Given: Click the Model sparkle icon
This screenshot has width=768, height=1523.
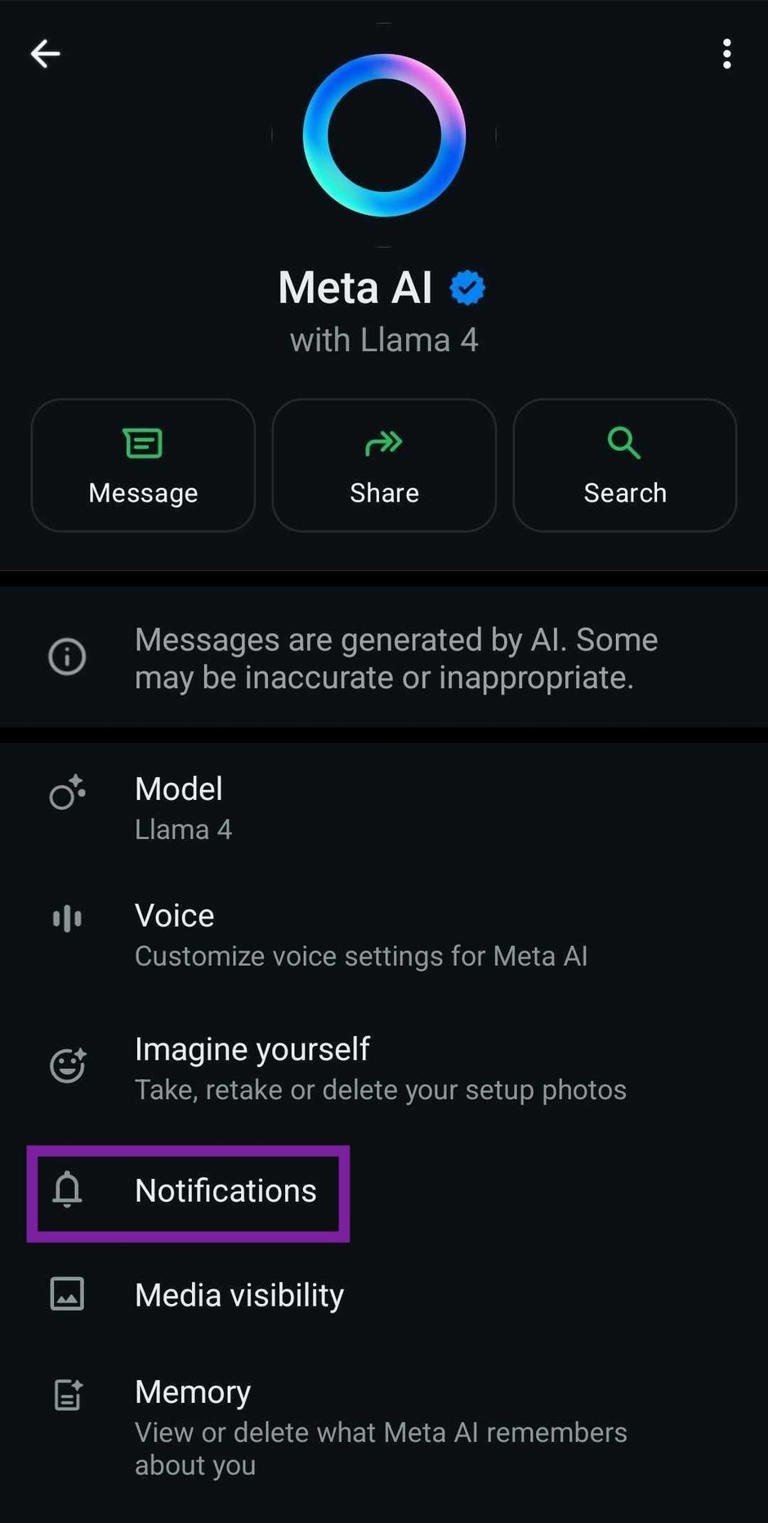Looking at the screenshot, I should click(66, 793).
